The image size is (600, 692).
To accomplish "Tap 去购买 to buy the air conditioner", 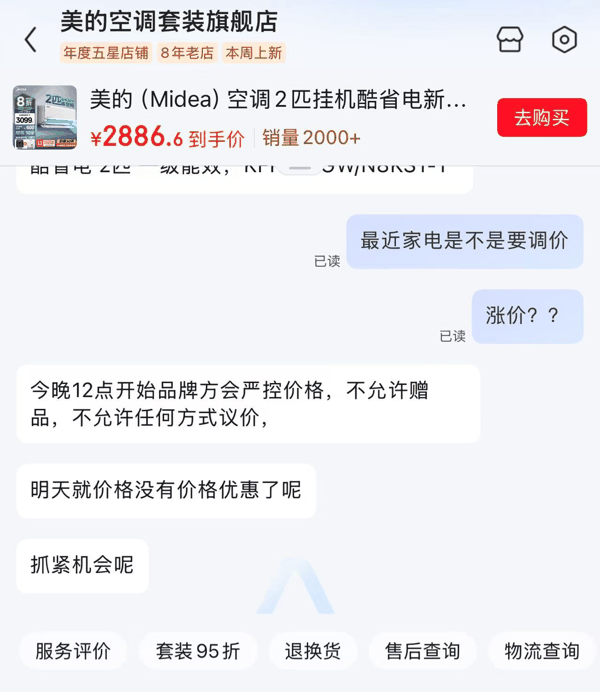I will (x=541, y=118).
